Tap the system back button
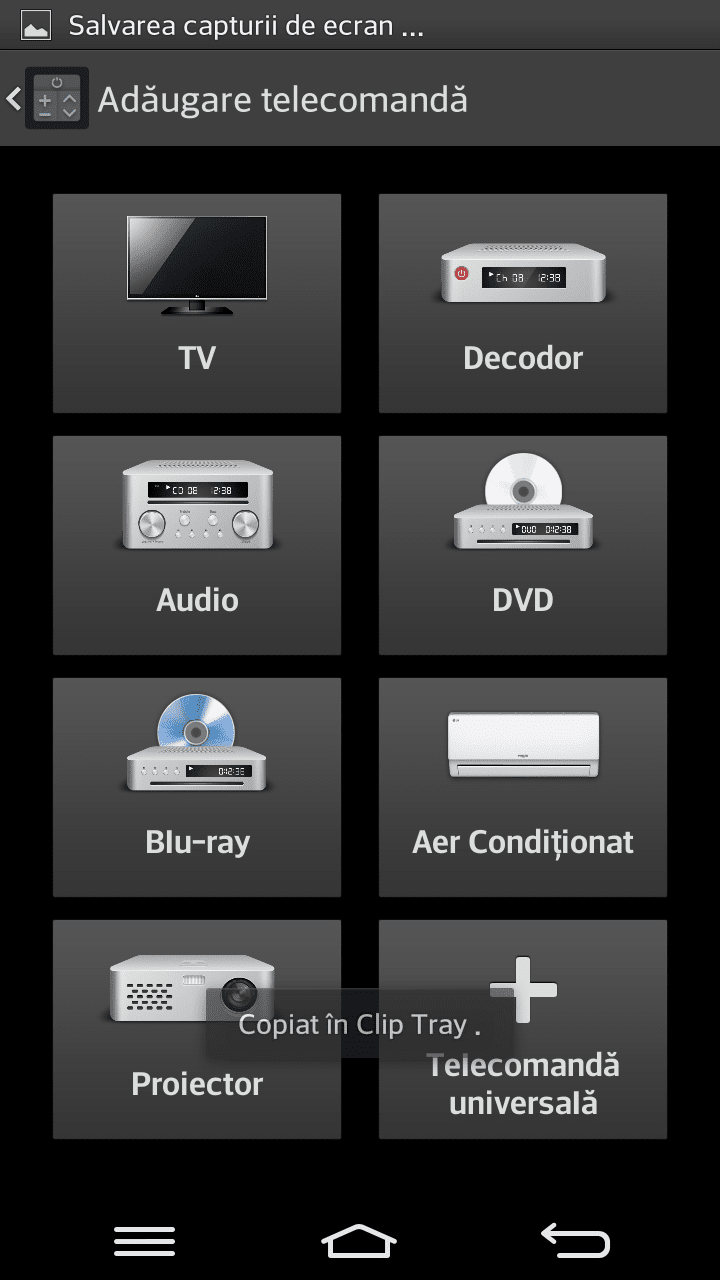The height and width of the screenshot is (1280, 720). 575,1241
